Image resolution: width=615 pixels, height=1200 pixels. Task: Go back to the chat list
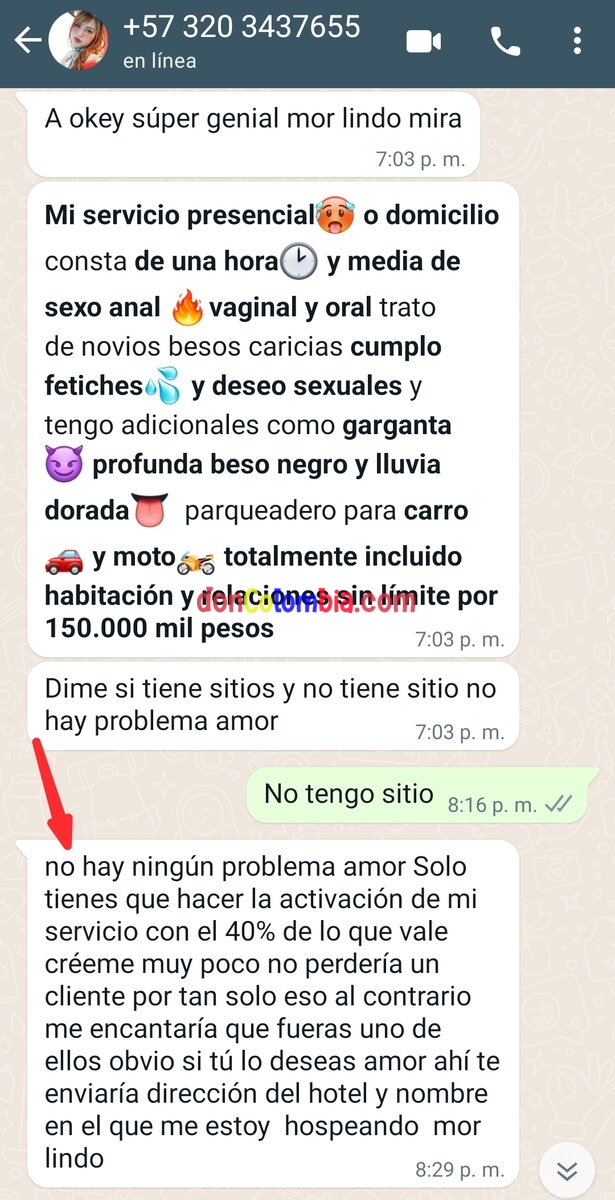pos(26,41)
